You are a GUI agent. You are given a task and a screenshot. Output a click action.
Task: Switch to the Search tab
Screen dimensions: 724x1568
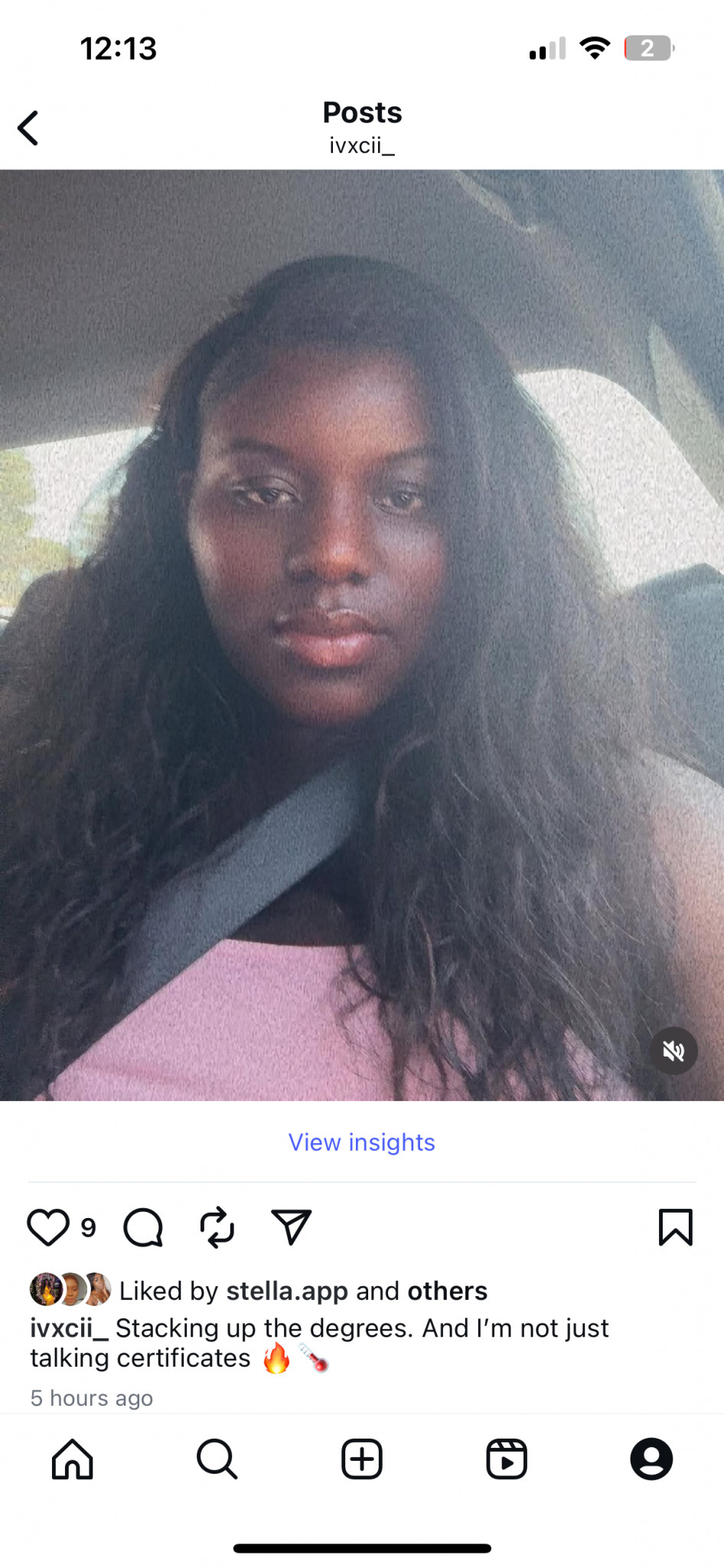point(217,1459)
